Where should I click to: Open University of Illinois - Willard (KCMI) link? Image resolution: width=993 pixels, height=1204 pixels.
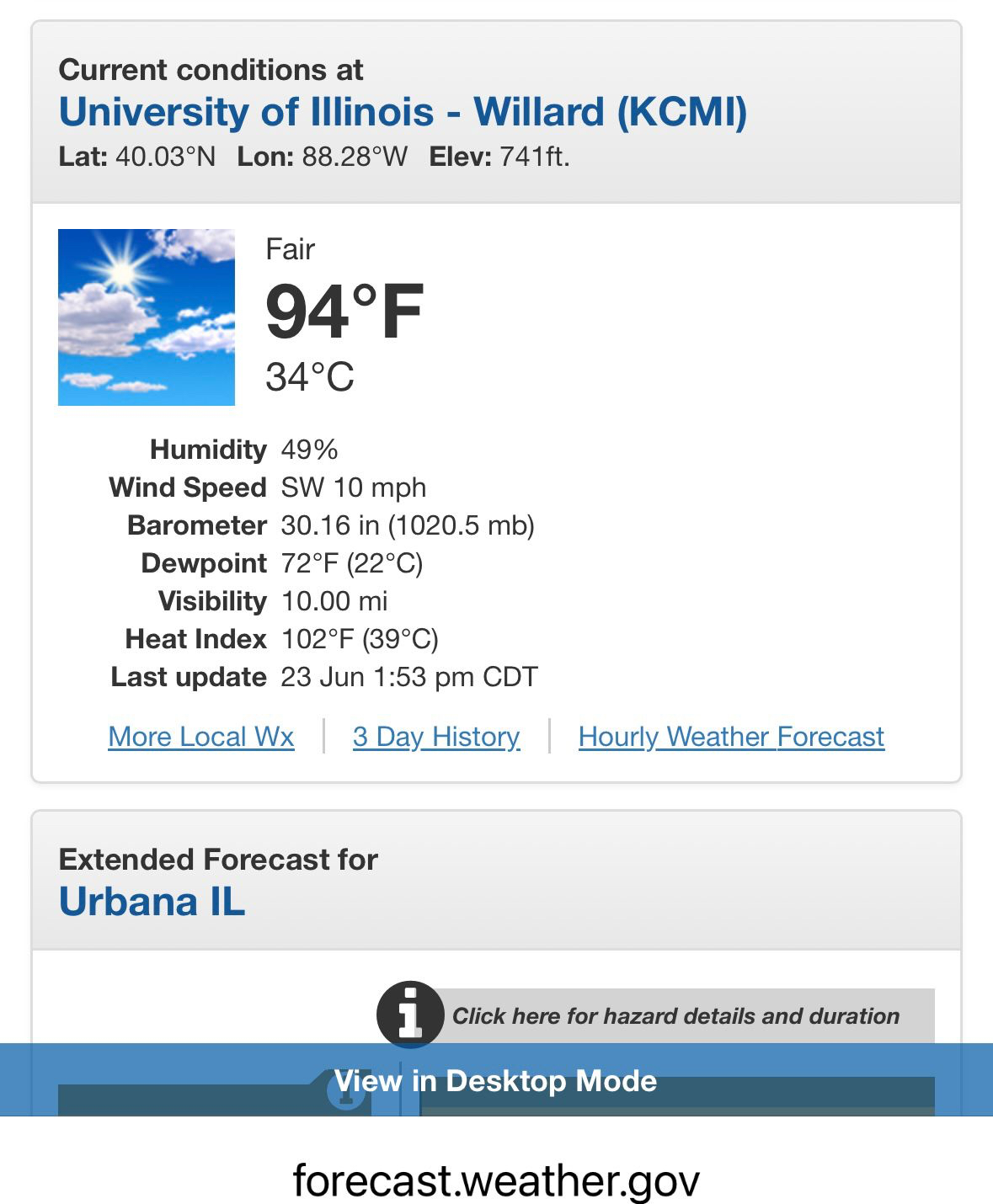(403, 112)
